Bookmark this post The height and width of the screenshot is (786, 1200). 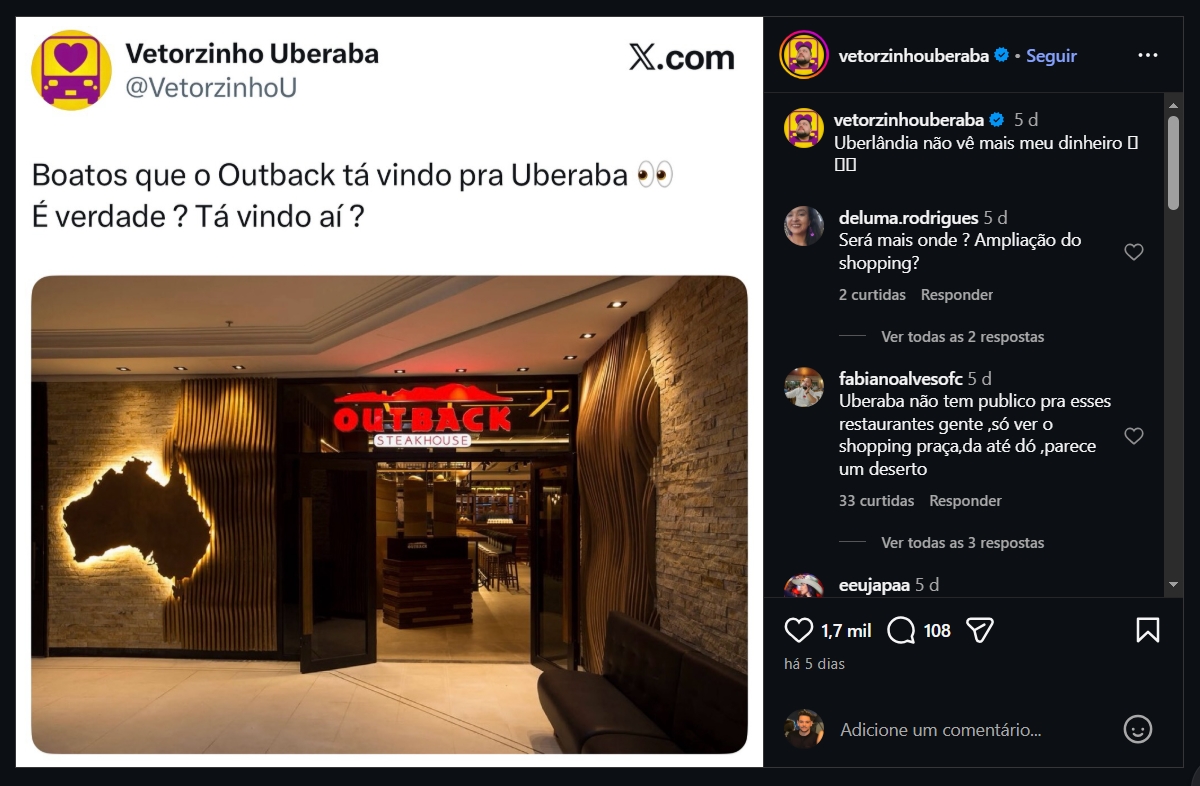[1147, 630]
